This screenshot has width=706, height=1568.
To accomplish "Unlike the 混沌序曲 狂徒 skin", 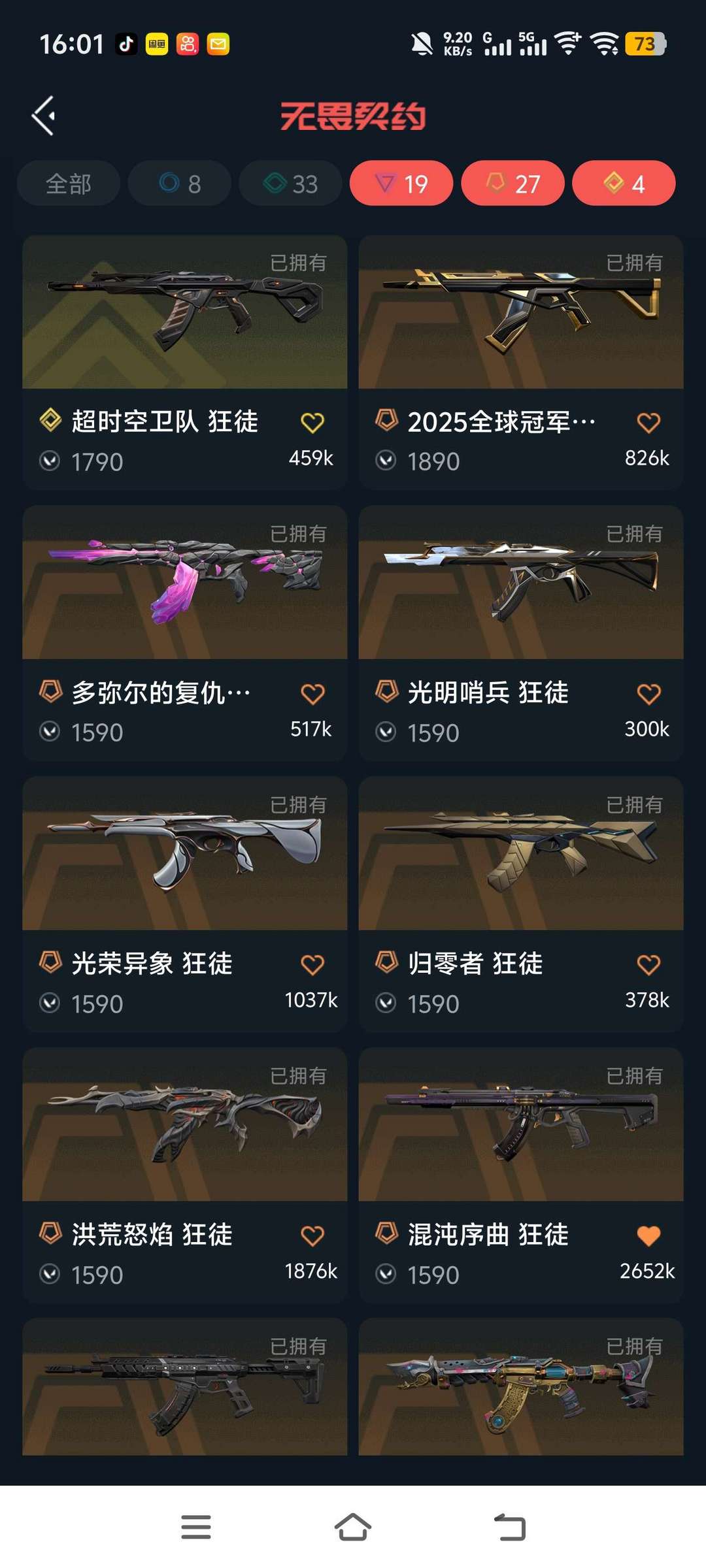I will [x=648, y=1235].
